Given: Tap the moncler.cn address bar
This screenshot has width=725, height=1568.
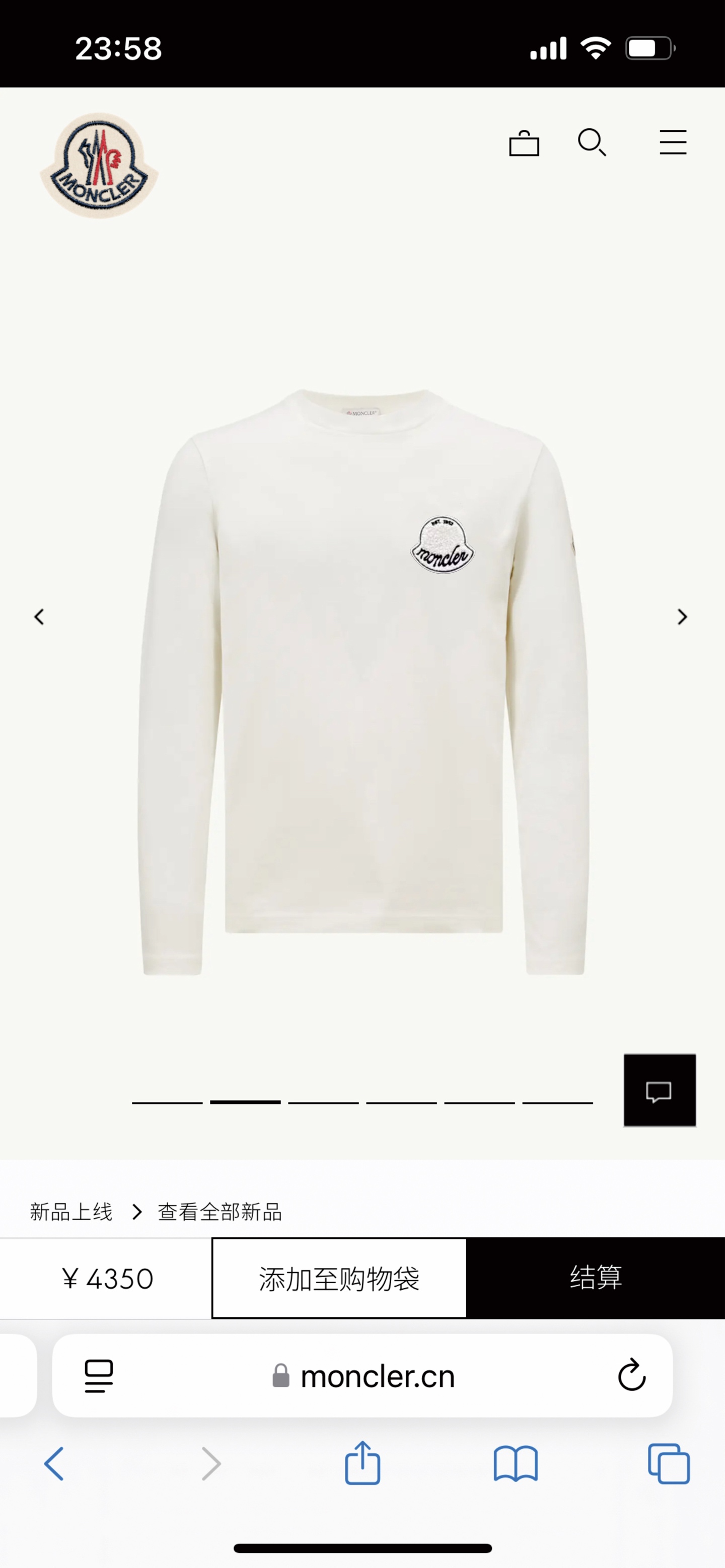Looking at the screenshot, I should [363, 1376].
